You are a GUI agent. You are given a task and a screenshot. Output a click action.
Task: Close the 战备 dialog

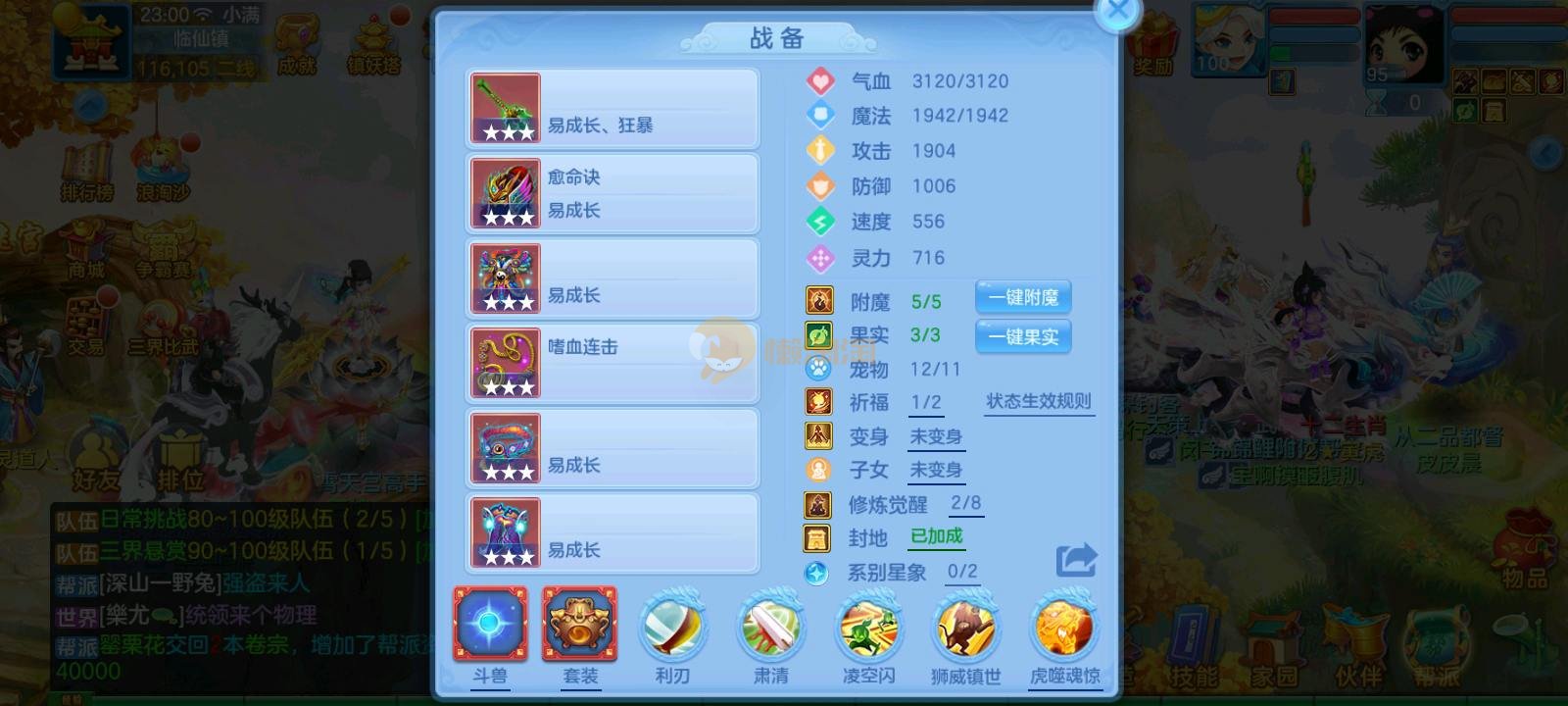1116,14
